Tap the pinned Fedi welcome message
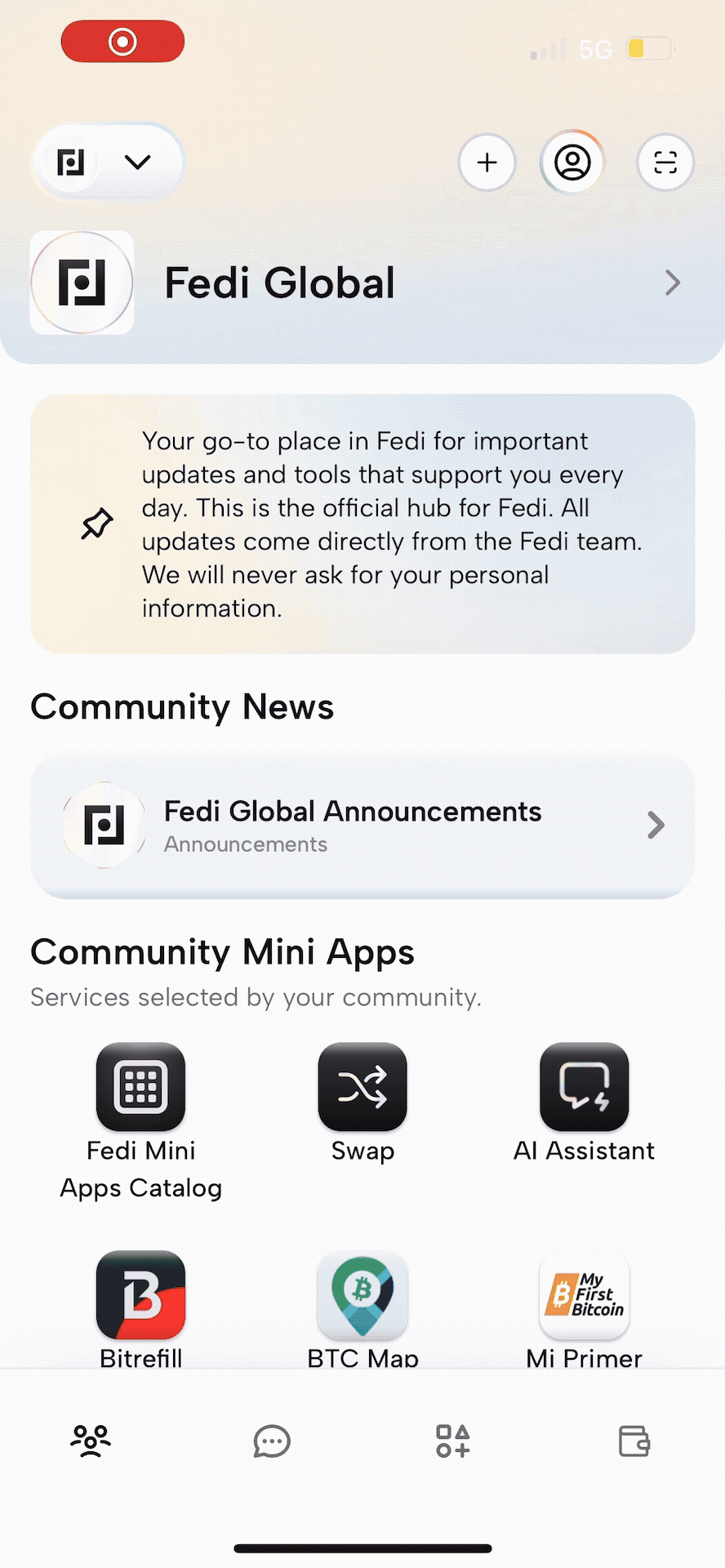 [x=362, y=523]
